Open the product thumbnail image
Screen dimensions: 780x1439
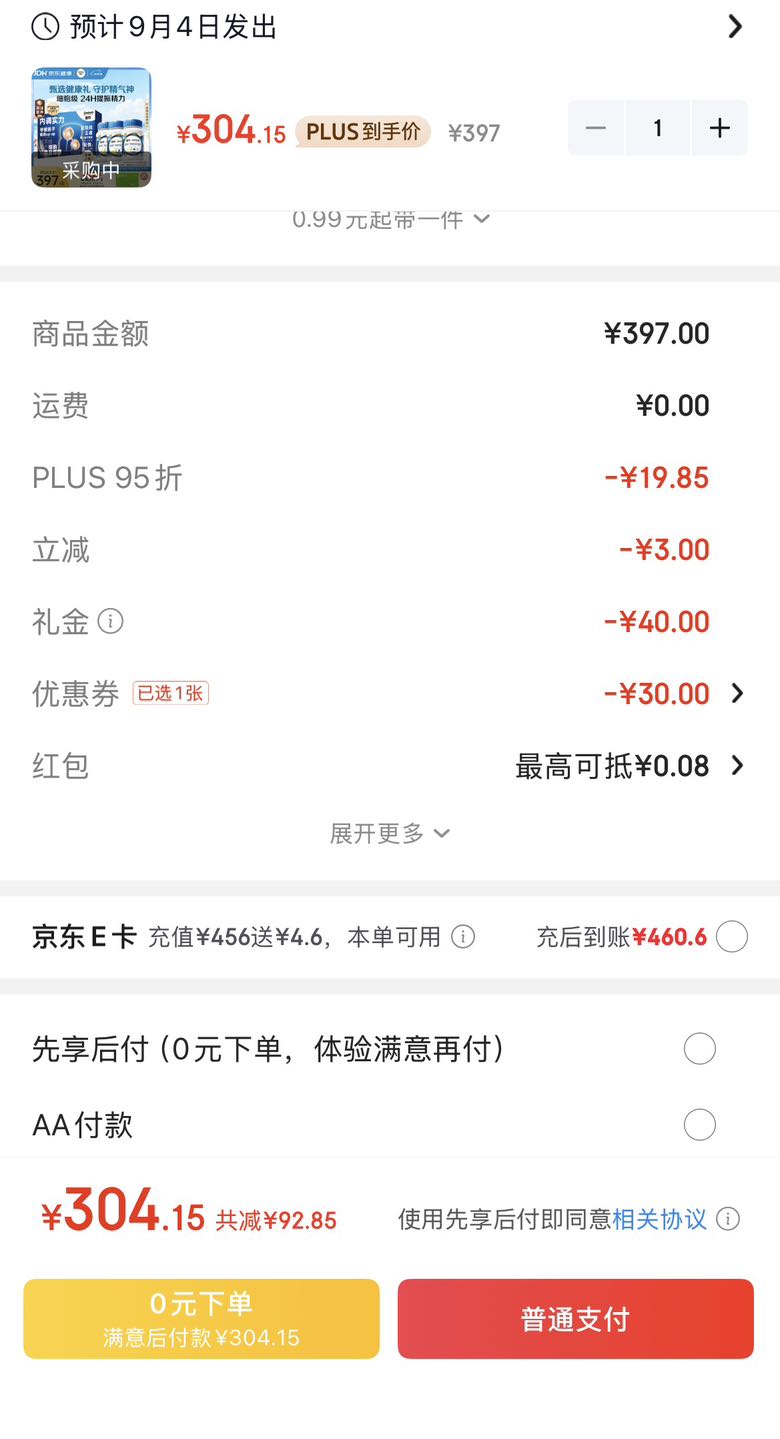click(x=91, y=127)
